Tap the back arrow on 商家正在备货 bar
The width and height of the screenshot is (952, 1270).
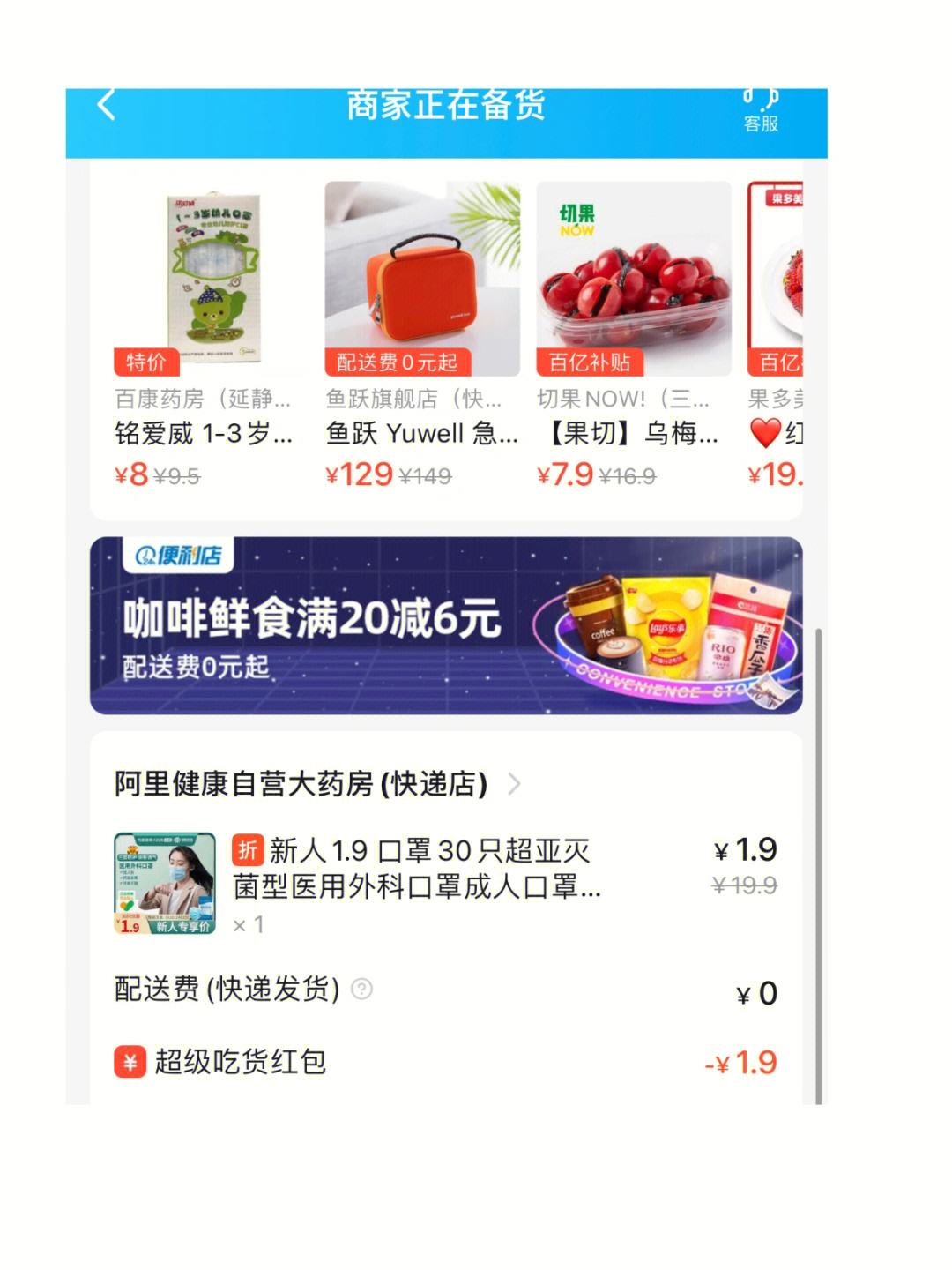click(x=106, y=103)
